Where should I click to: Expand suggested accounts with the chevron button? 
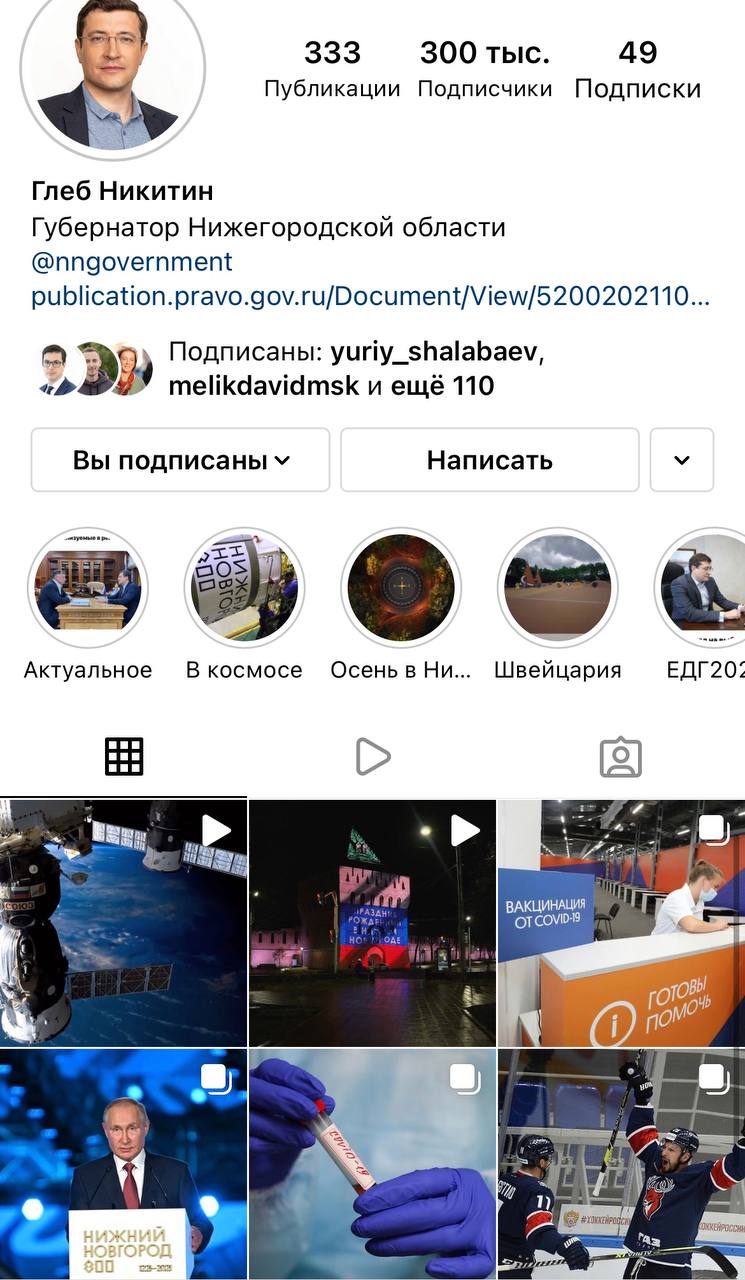(x=682, y=460)
